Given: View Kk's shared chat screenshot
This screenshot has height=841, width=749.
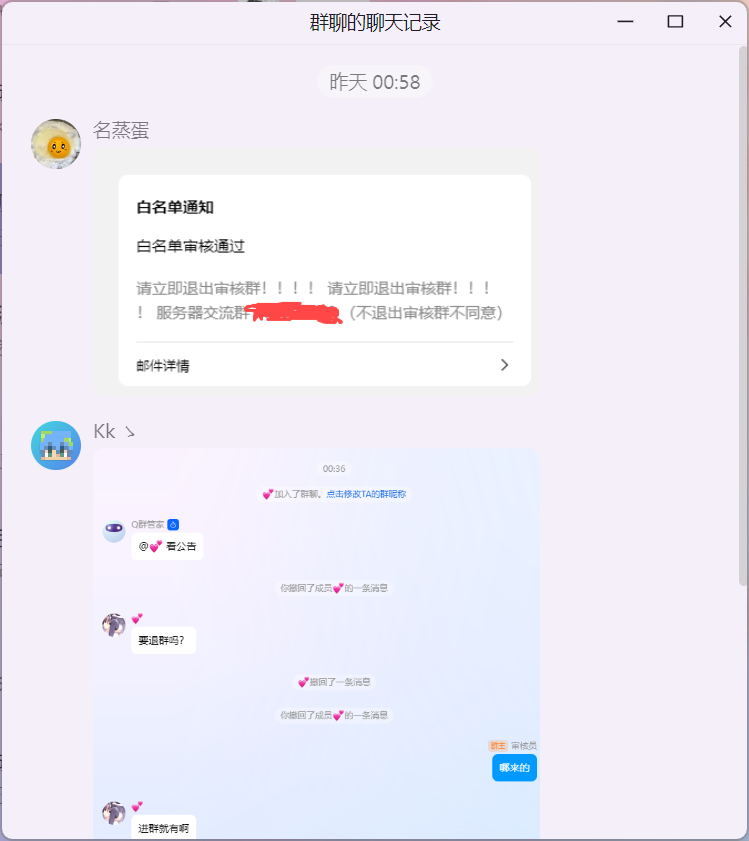Looking at the screenshot, I should tap(316, 640).
